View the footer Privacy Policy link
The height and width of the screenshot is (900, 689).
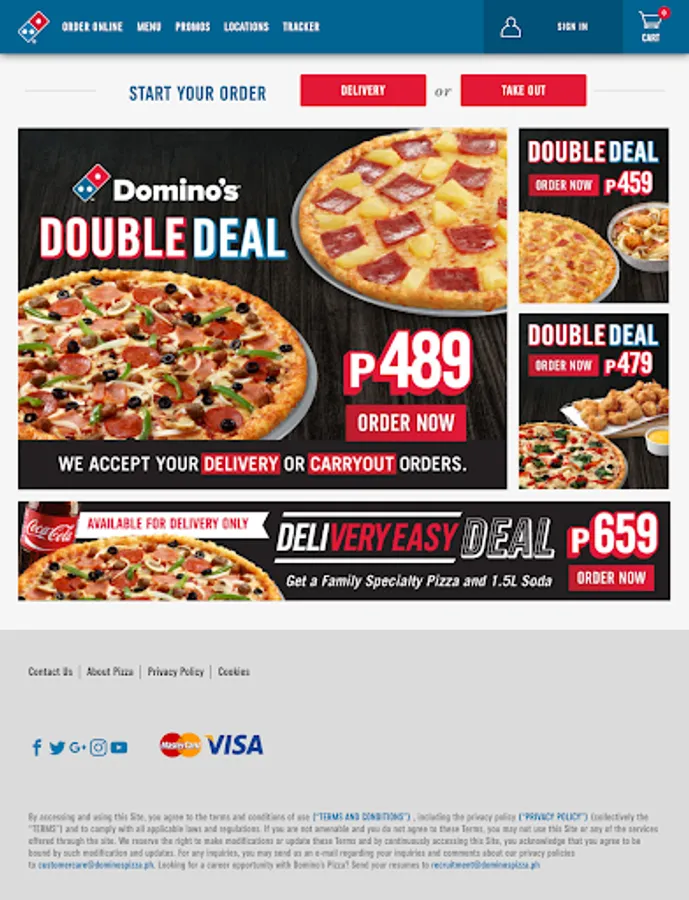click(x=176, y=672)
